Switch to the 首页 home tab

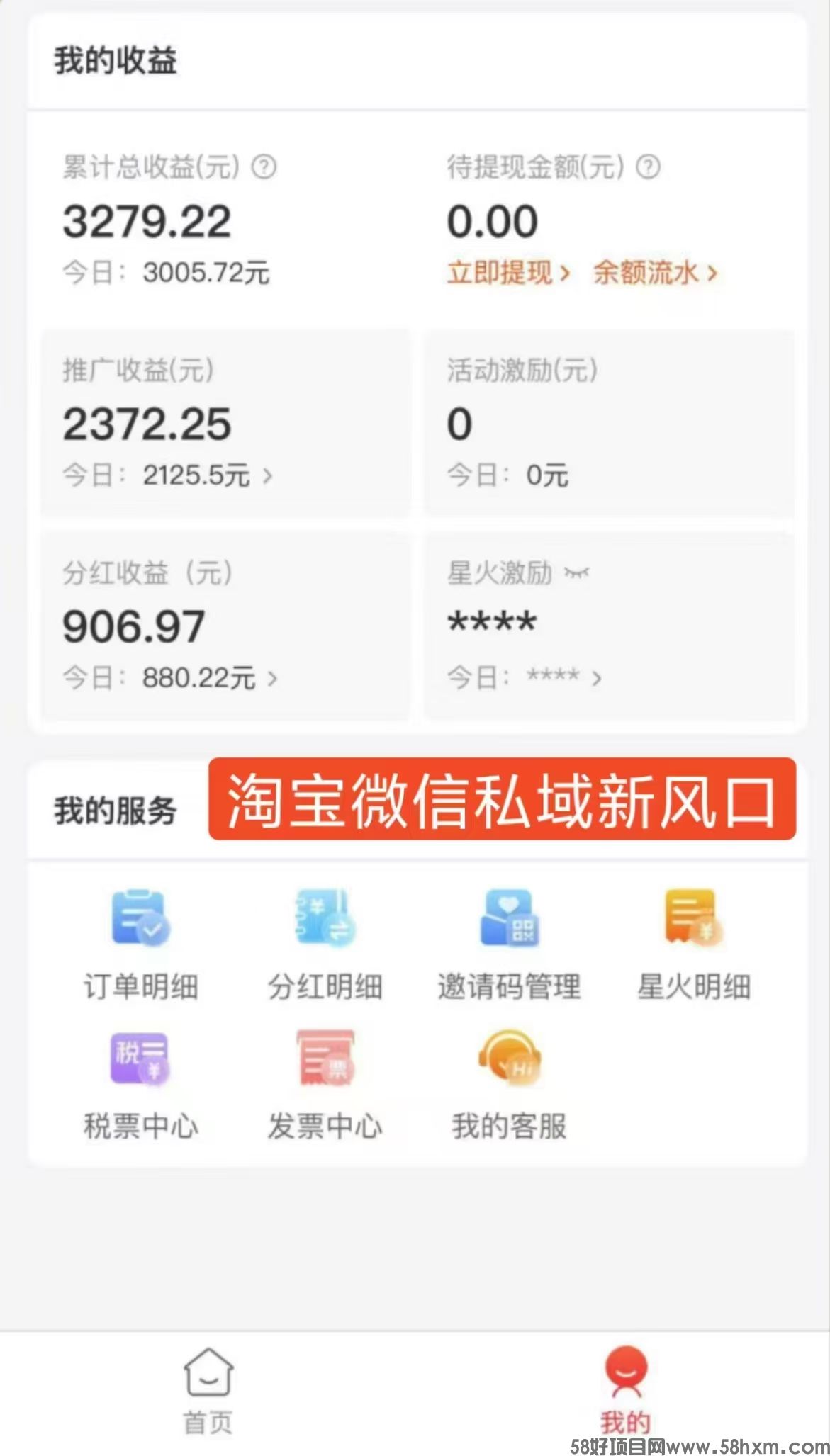coord(208,1390)
